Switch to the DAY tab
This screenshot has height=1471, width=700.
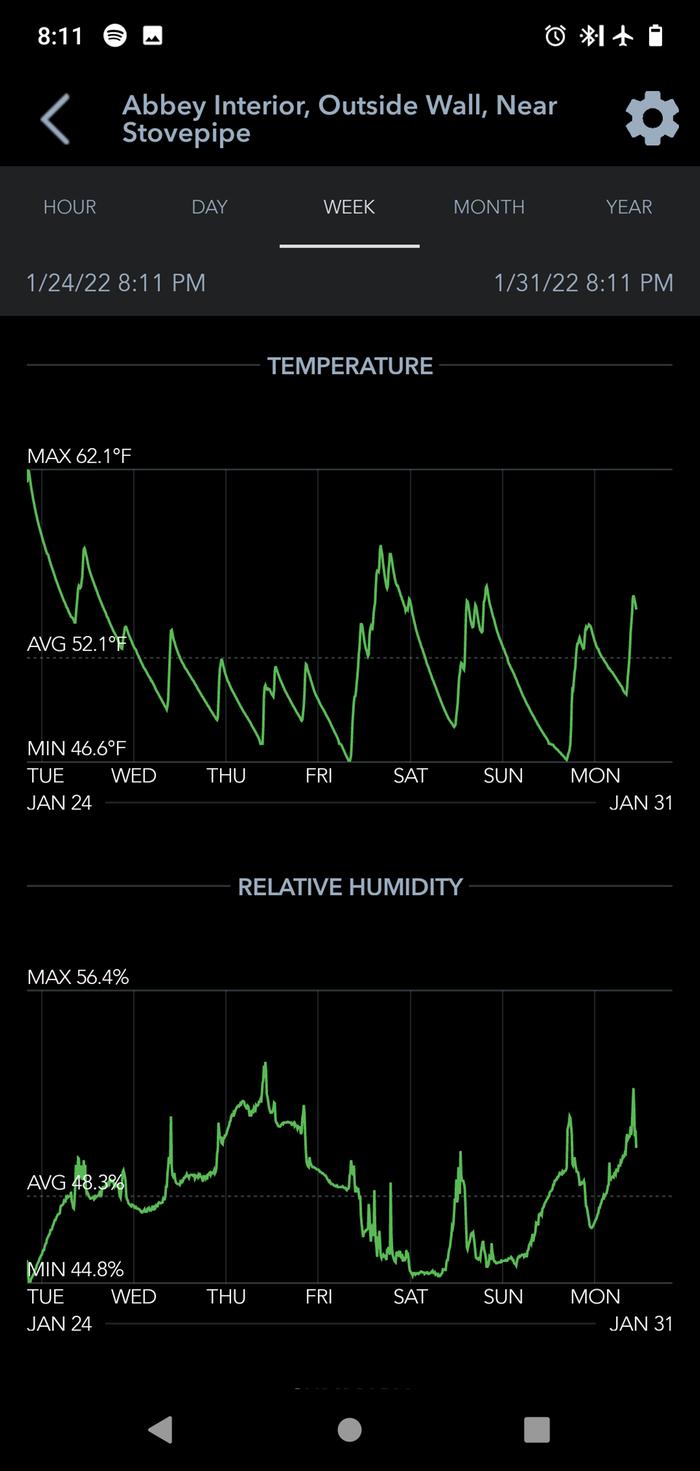click(210, 207)
